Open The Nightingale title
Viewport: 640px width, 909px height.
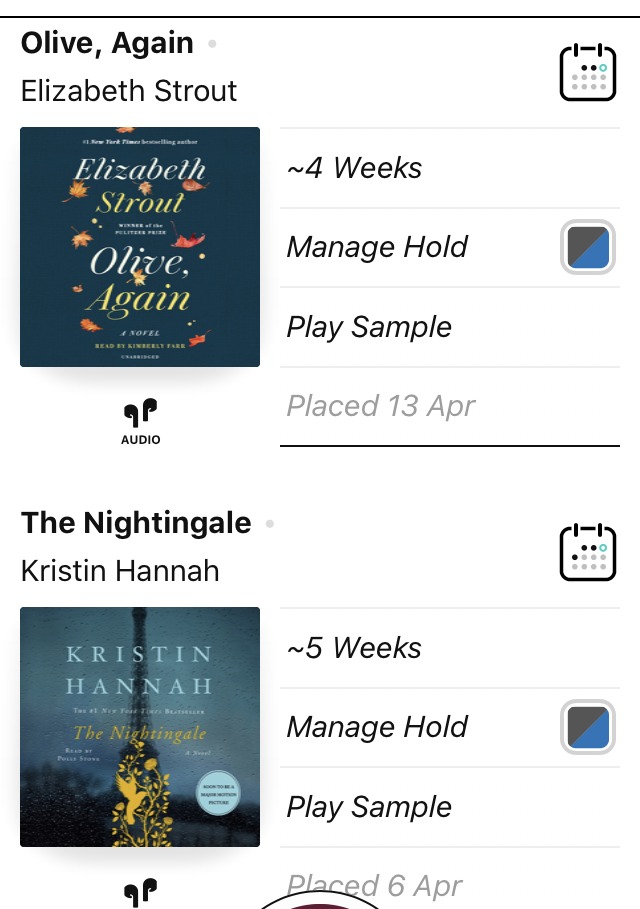coord(136,523)
